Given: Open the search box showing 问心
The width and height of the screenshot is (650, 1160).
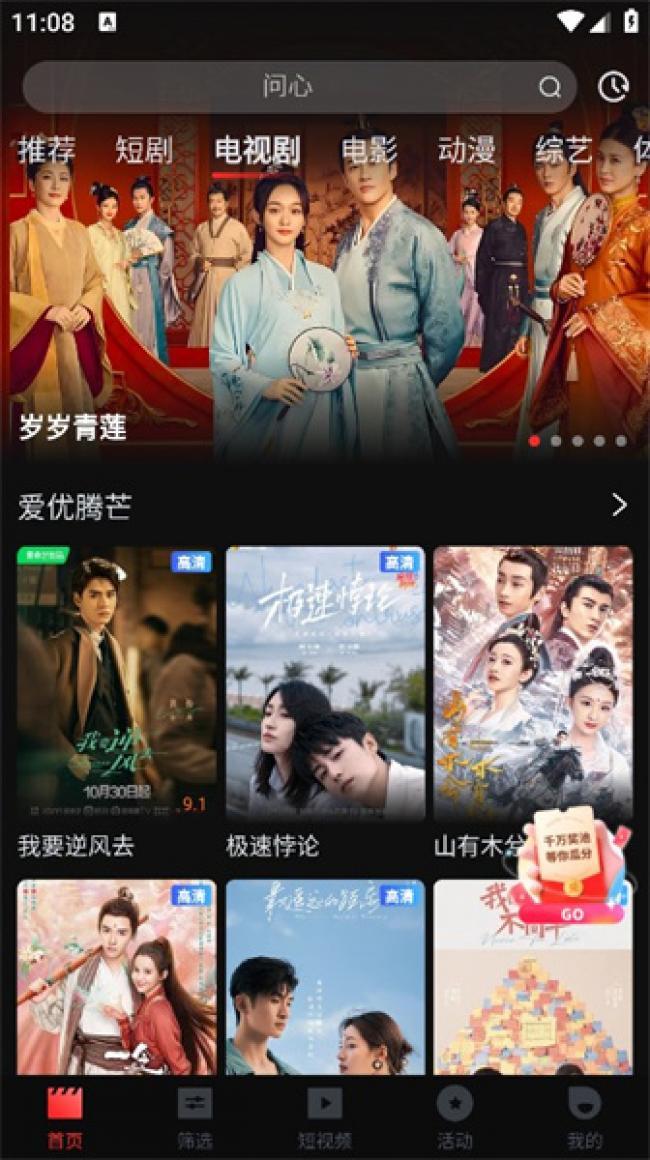Looking at the screenshot, I should (x=298, y=87).
